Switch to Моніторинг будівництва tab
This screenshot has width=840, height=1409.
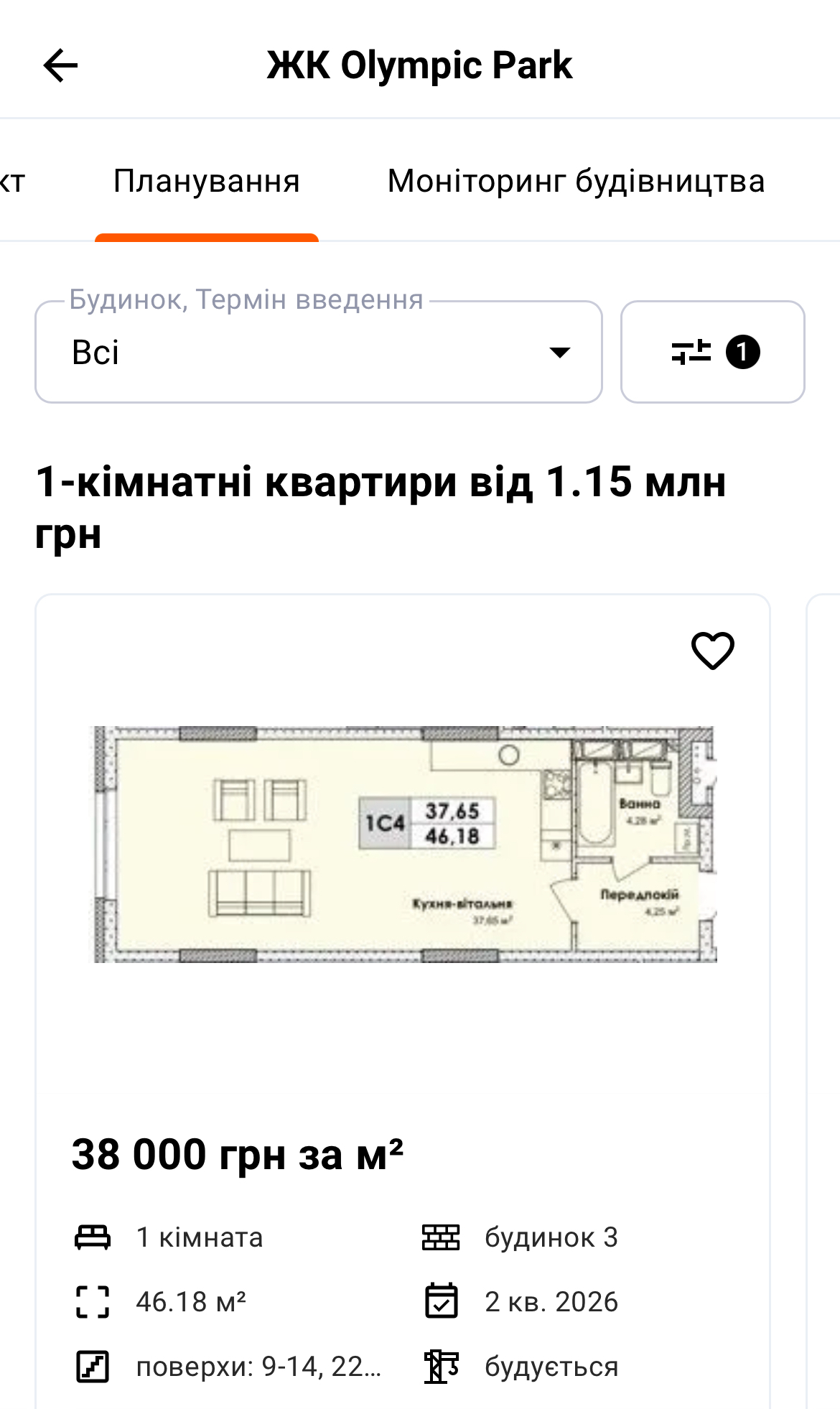click(x=576, y=181)
